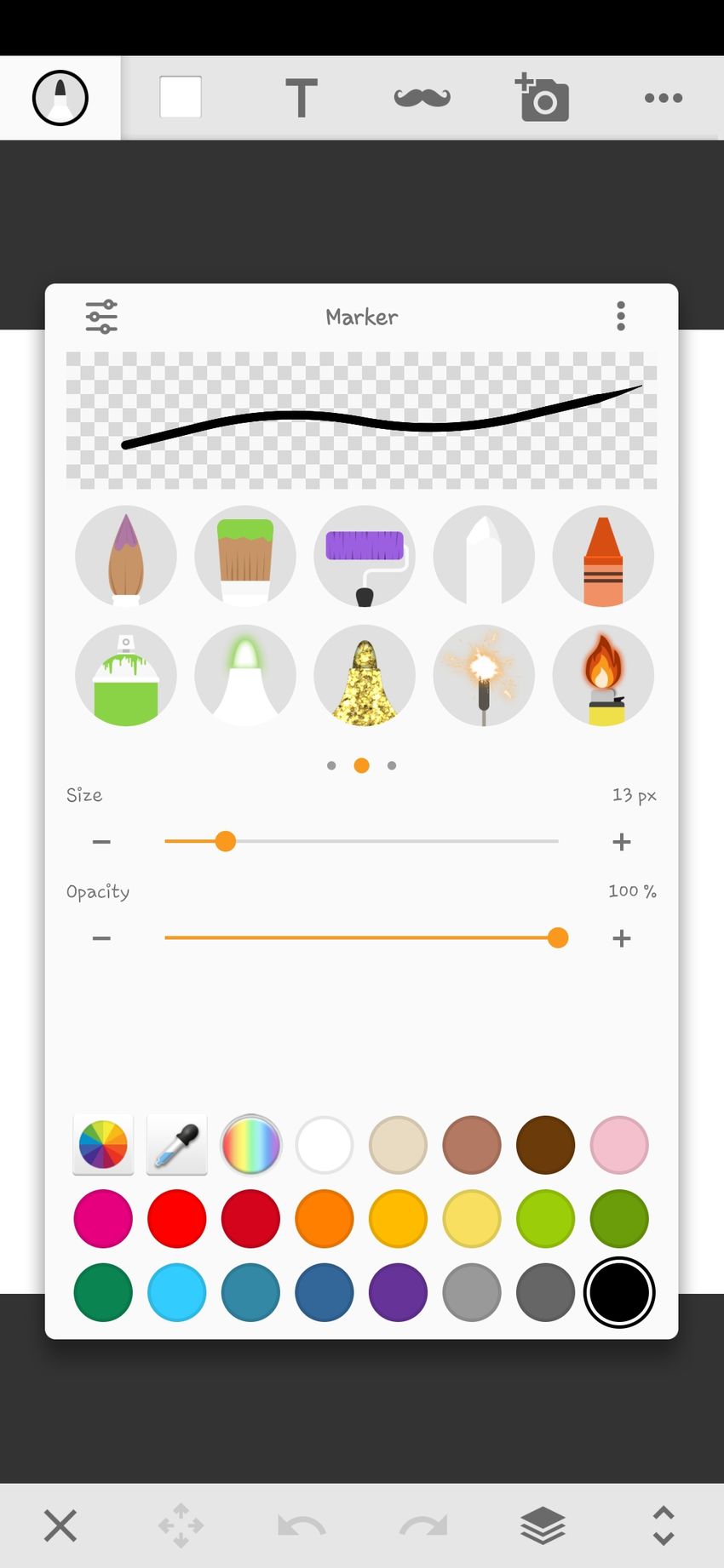Select the gold glitter brush
The height and width of the screenshot is (1568, 724).
pyautogui.click(x=365, y=676)
